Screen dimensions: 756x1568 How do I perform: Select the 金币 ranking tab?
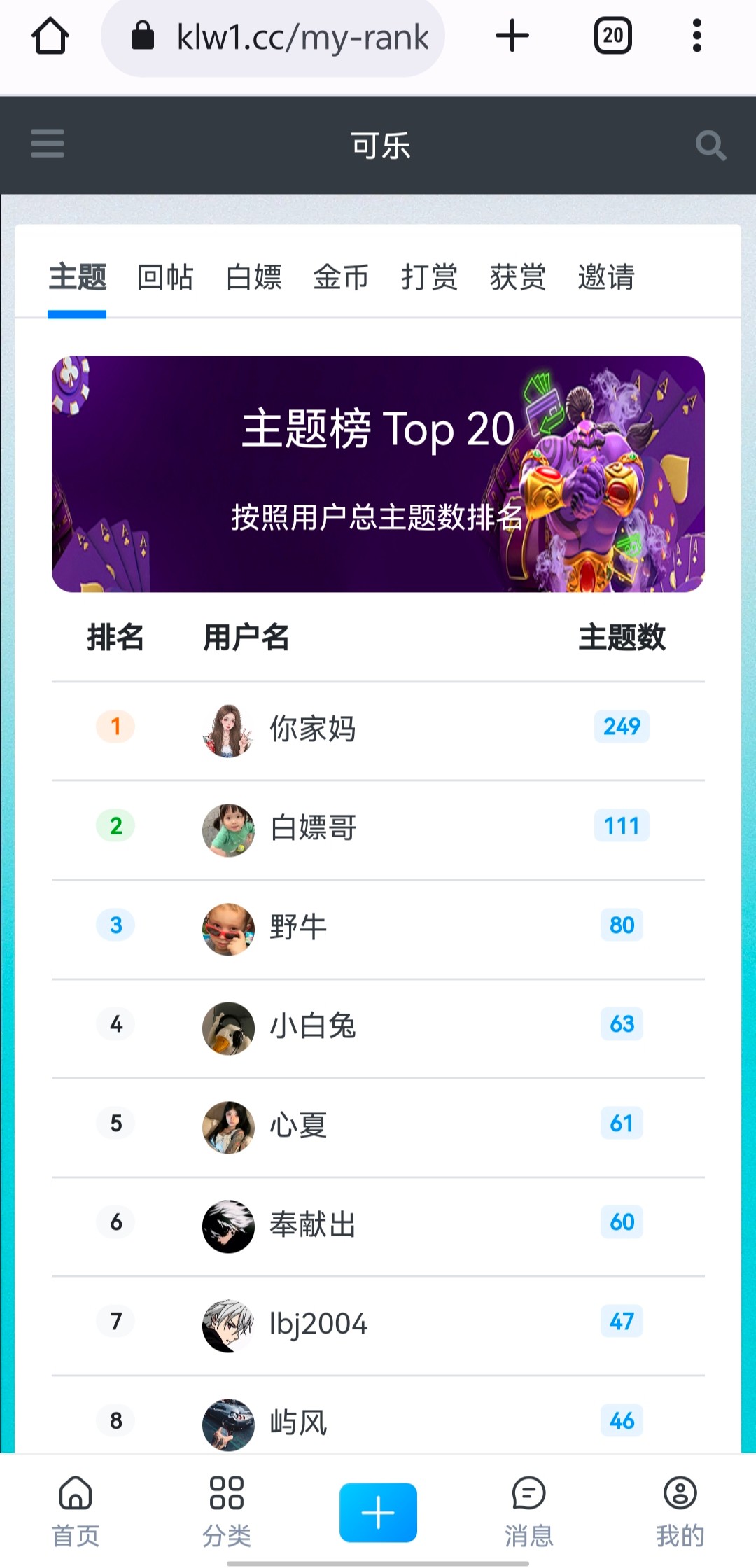pyautogui.click(x=341, y=277)
